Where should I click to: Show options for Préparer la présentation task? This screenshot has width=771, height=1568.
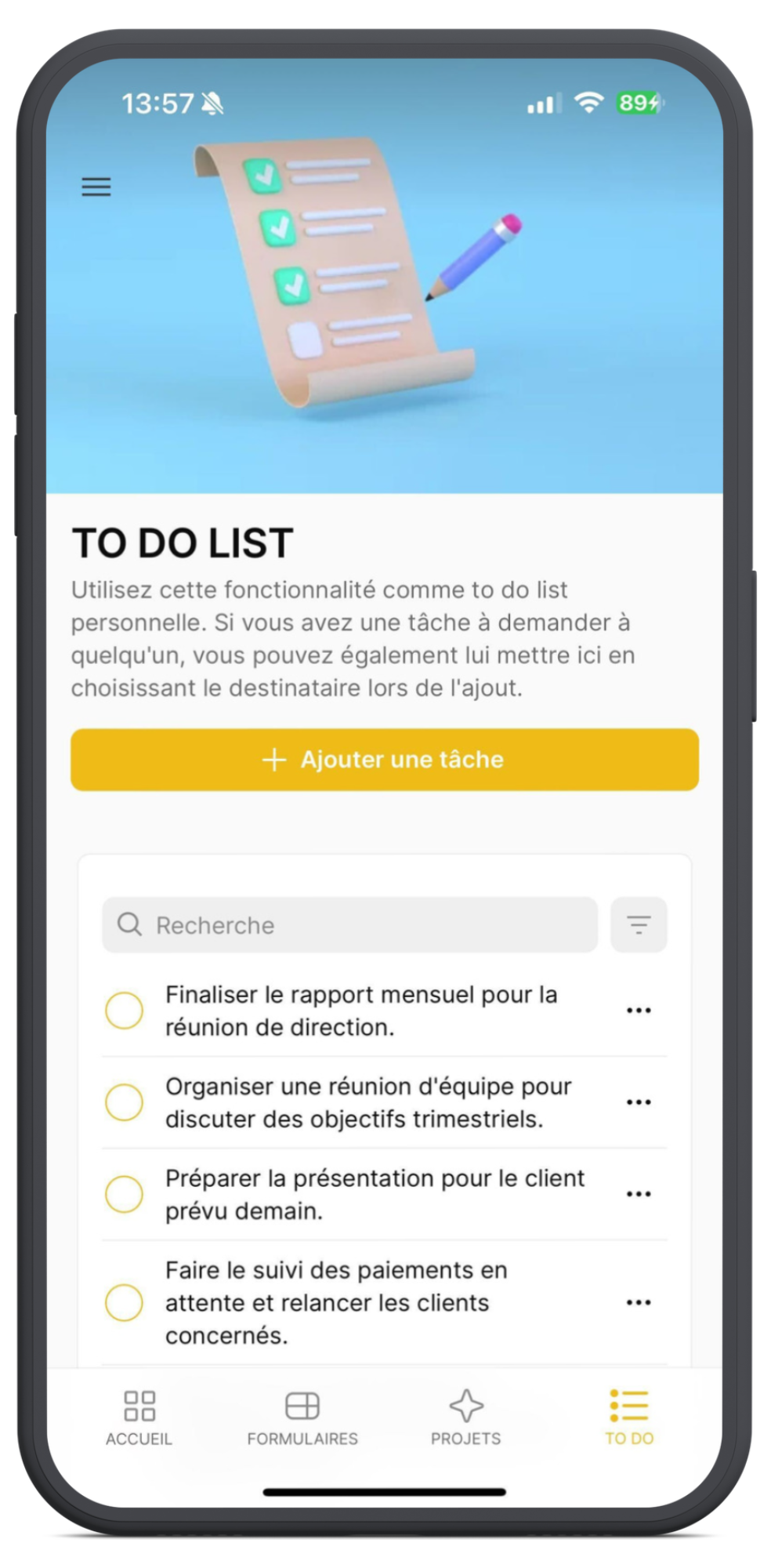[x=639, y=1194]
